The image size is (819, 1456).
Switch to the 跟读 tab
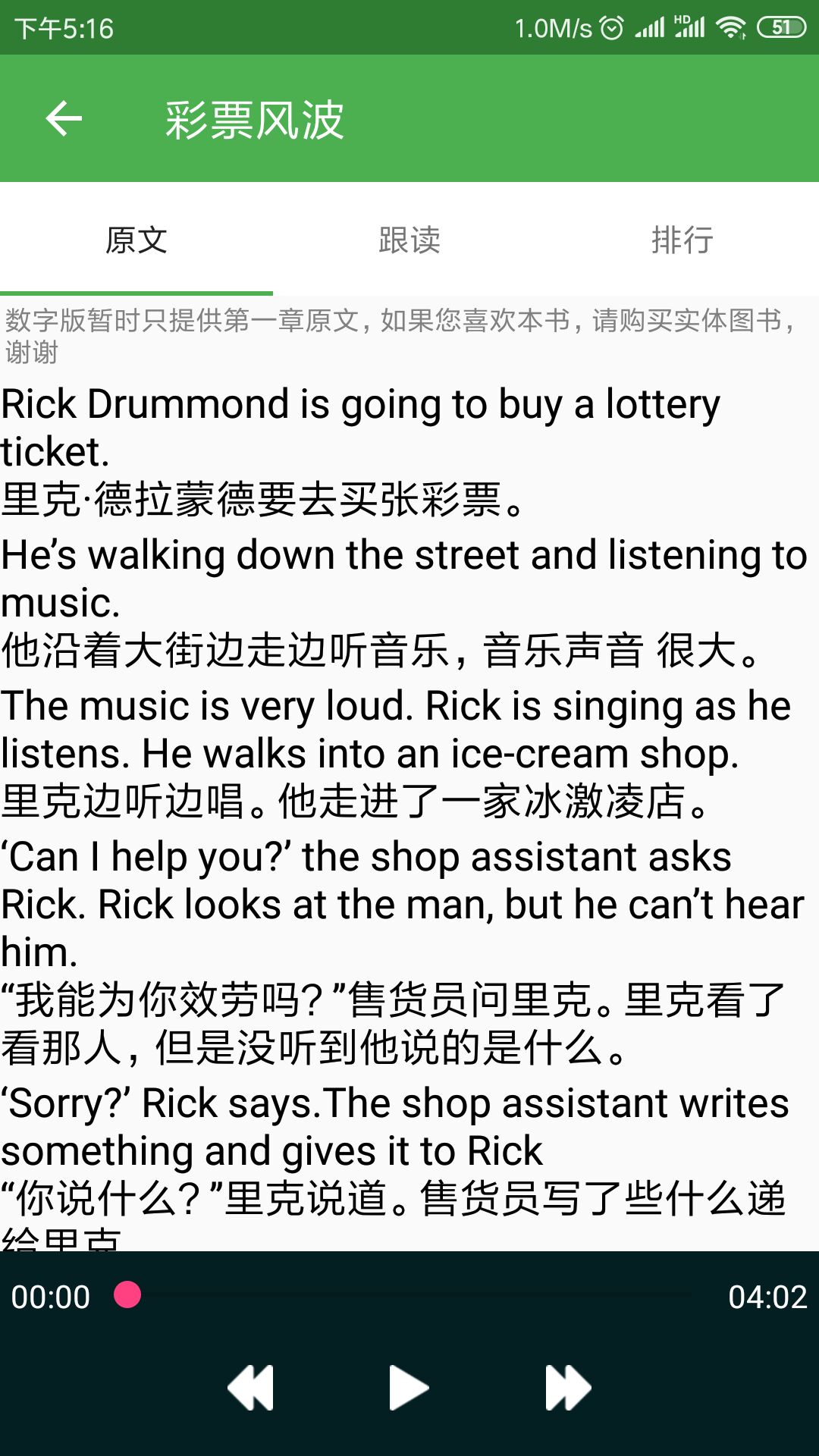click(409, 240)
